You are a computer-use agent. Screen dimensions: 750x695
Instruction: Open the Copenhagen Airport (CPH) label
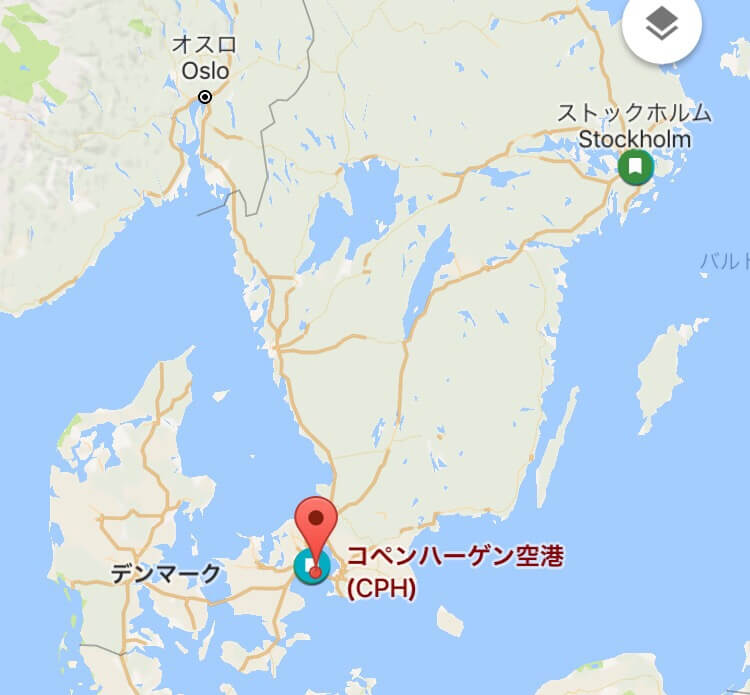453,573
